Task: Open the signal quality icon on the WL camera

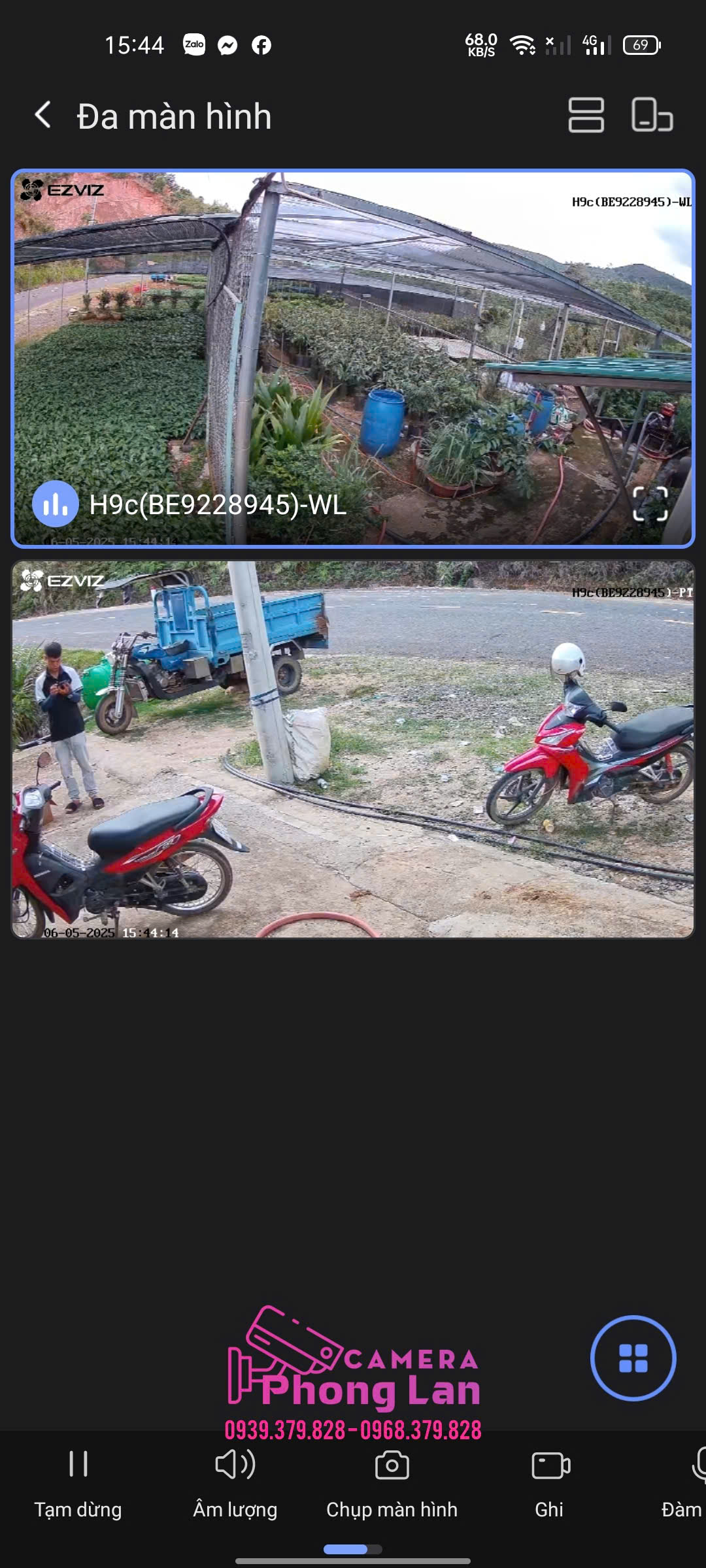Action: [56, 504]
